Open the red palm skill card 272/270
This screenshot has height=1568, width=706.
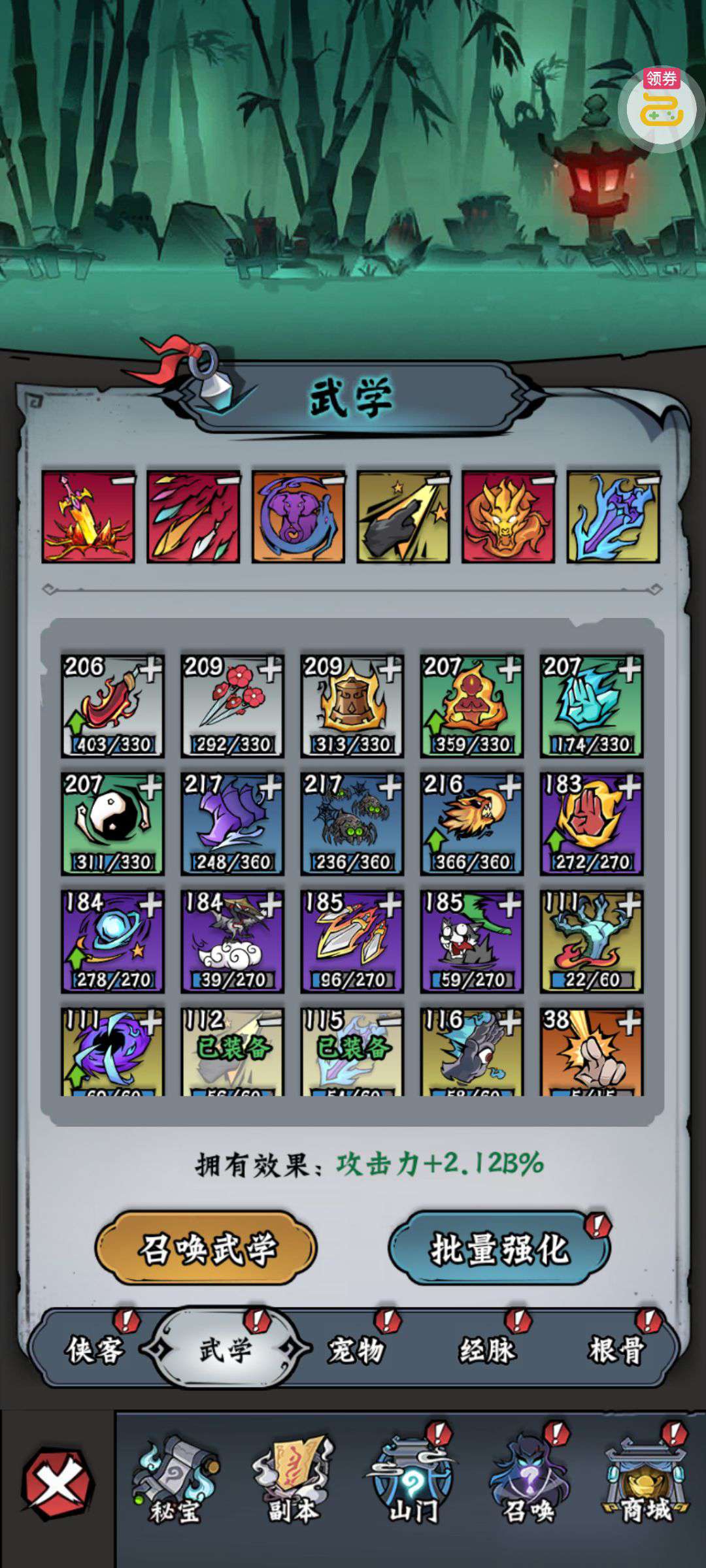(591, 823)
